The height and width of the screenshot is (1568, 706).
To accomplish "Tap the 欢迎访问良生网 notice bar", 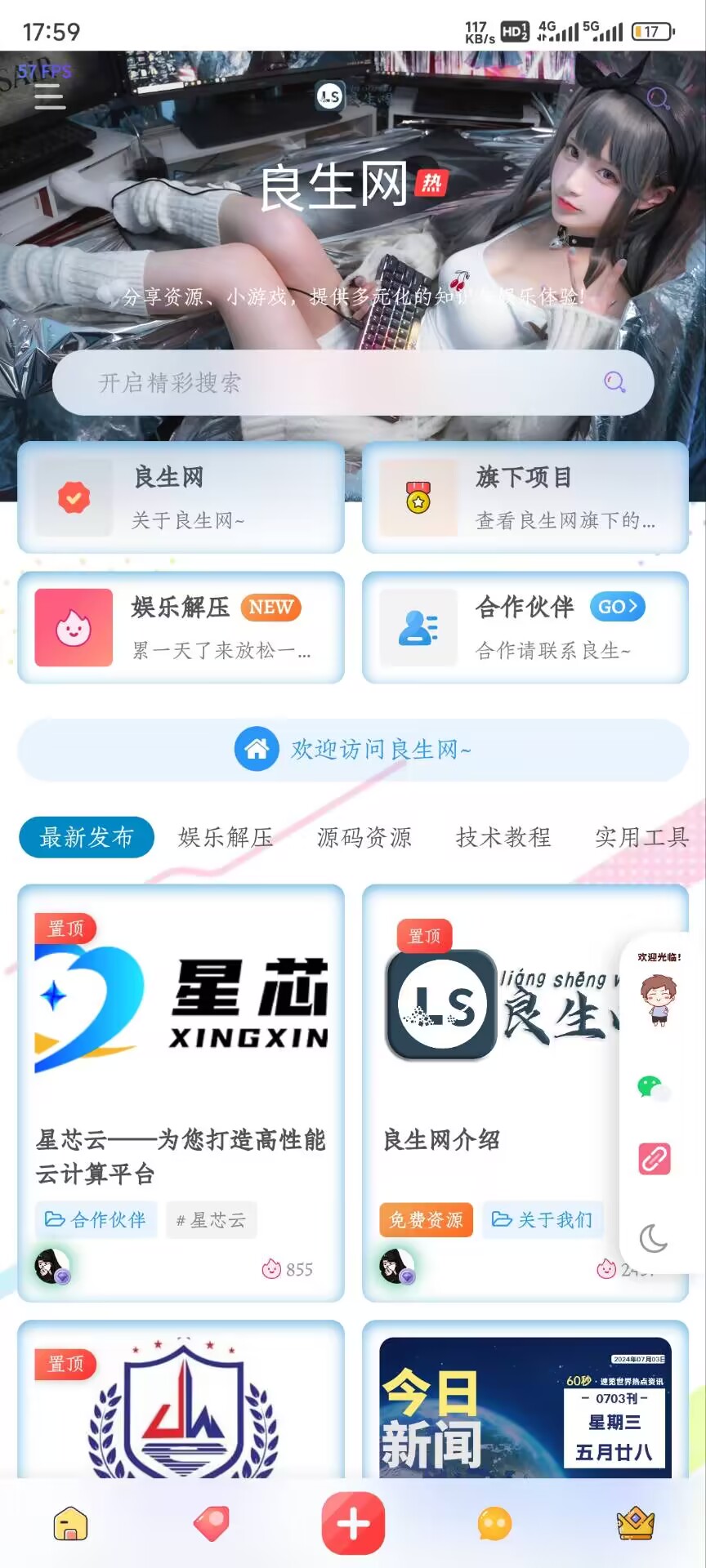I will [x=353, y=749].
